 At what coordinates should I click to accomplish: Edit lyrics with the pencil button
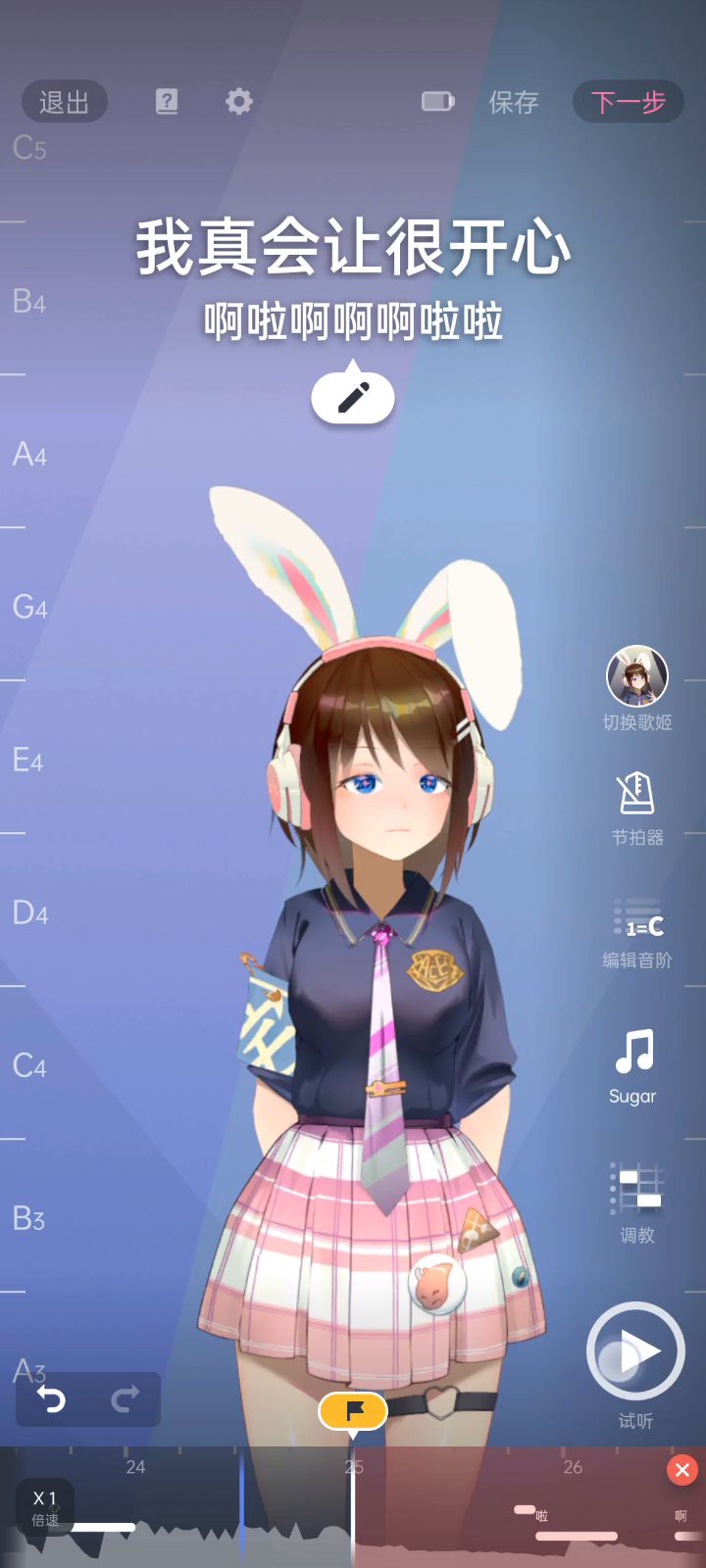click(x=353, y=397)
